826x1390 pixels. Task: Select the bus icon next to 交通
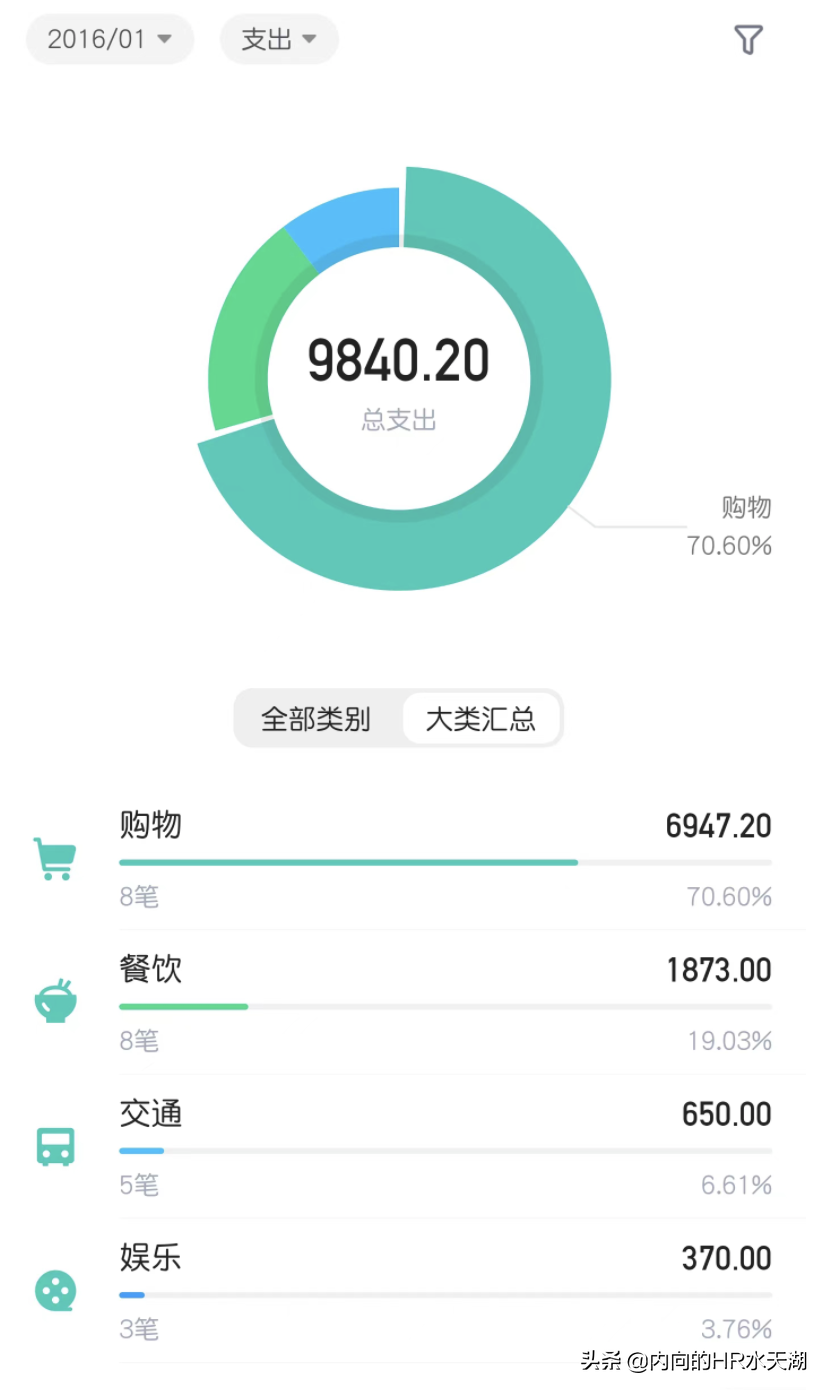point(54,1145)
